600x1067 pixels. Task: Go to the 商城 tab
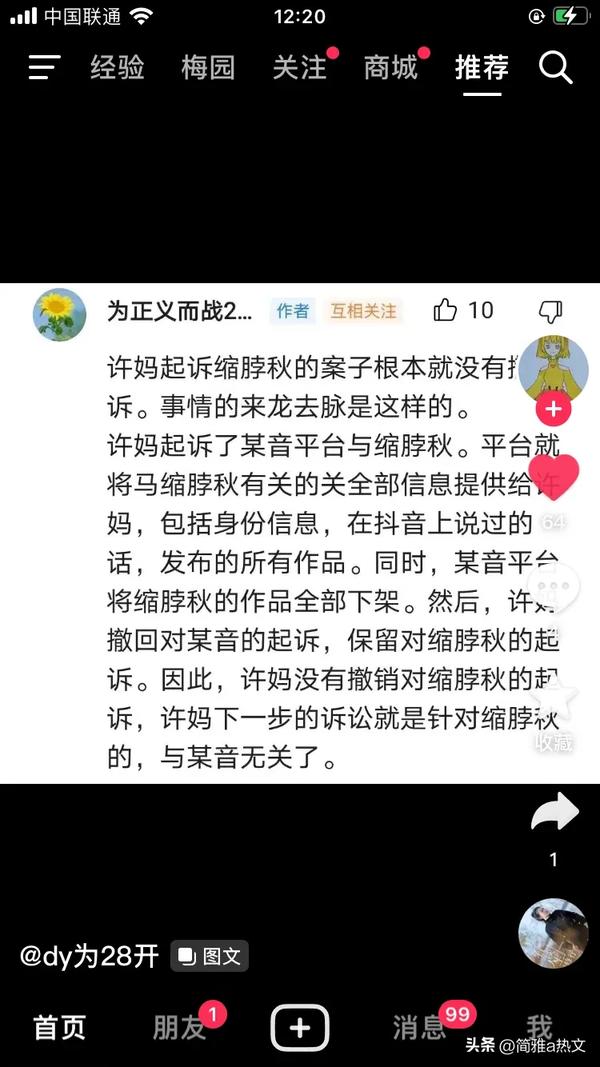[x=390, y=68]
